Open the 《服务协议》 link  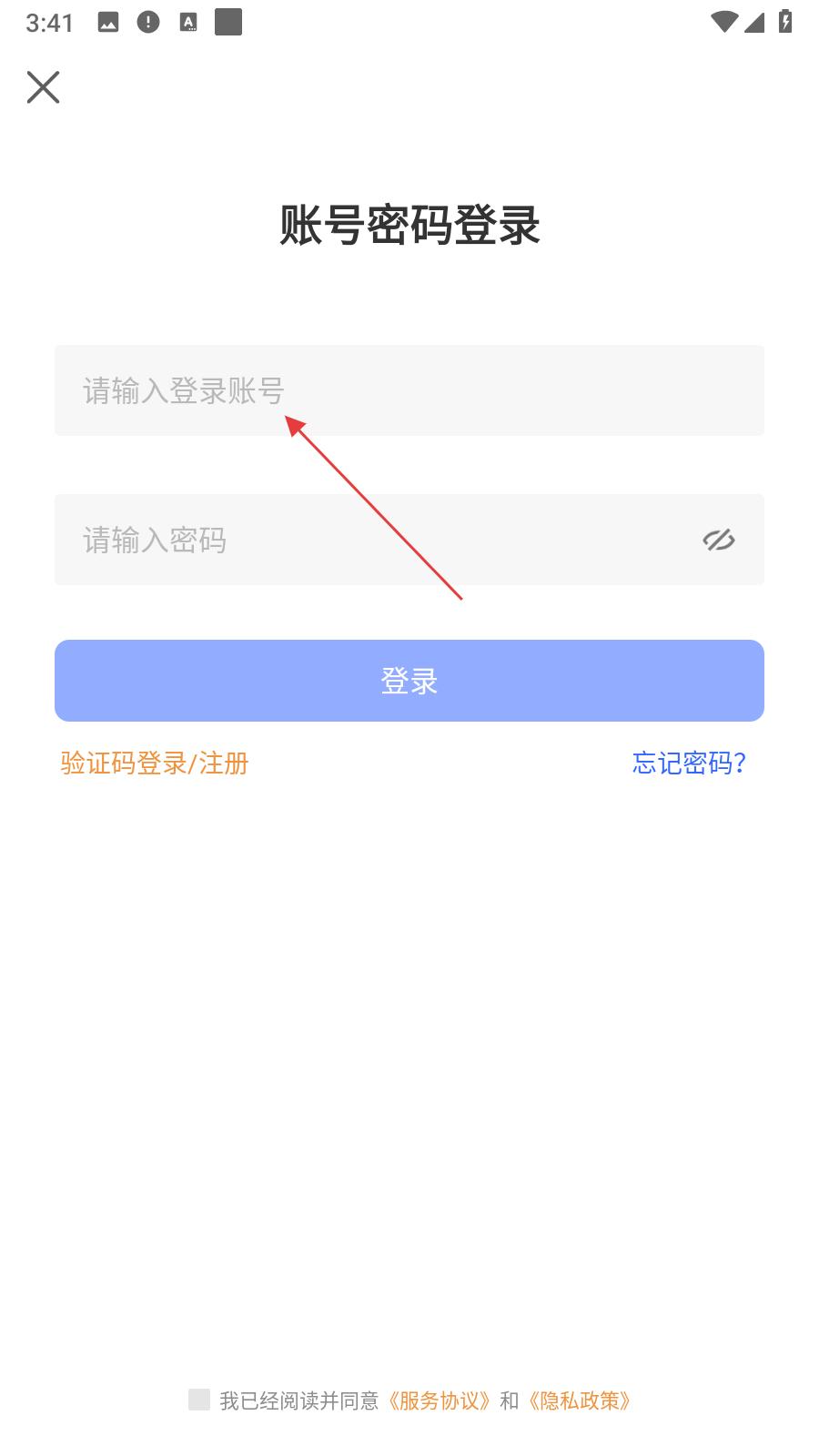click(x=440, y=1400)
